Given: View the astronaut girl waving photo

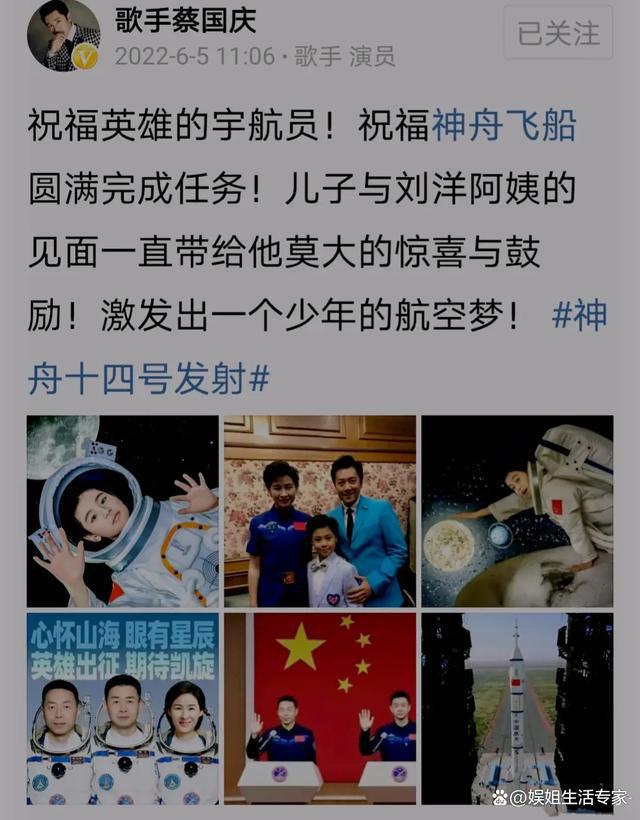Looking at the screenshot, I should coord(122,511).
